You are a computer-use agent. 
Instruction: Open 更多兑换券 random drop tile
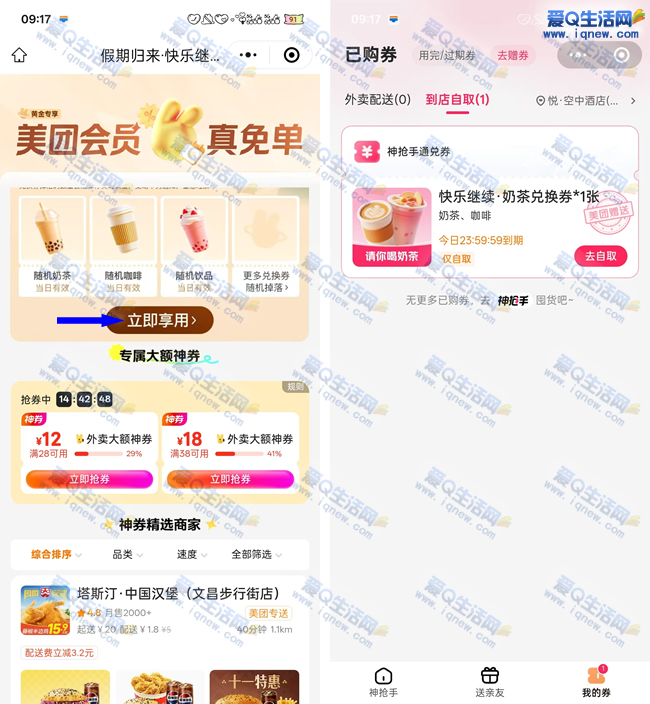(266, 245)
